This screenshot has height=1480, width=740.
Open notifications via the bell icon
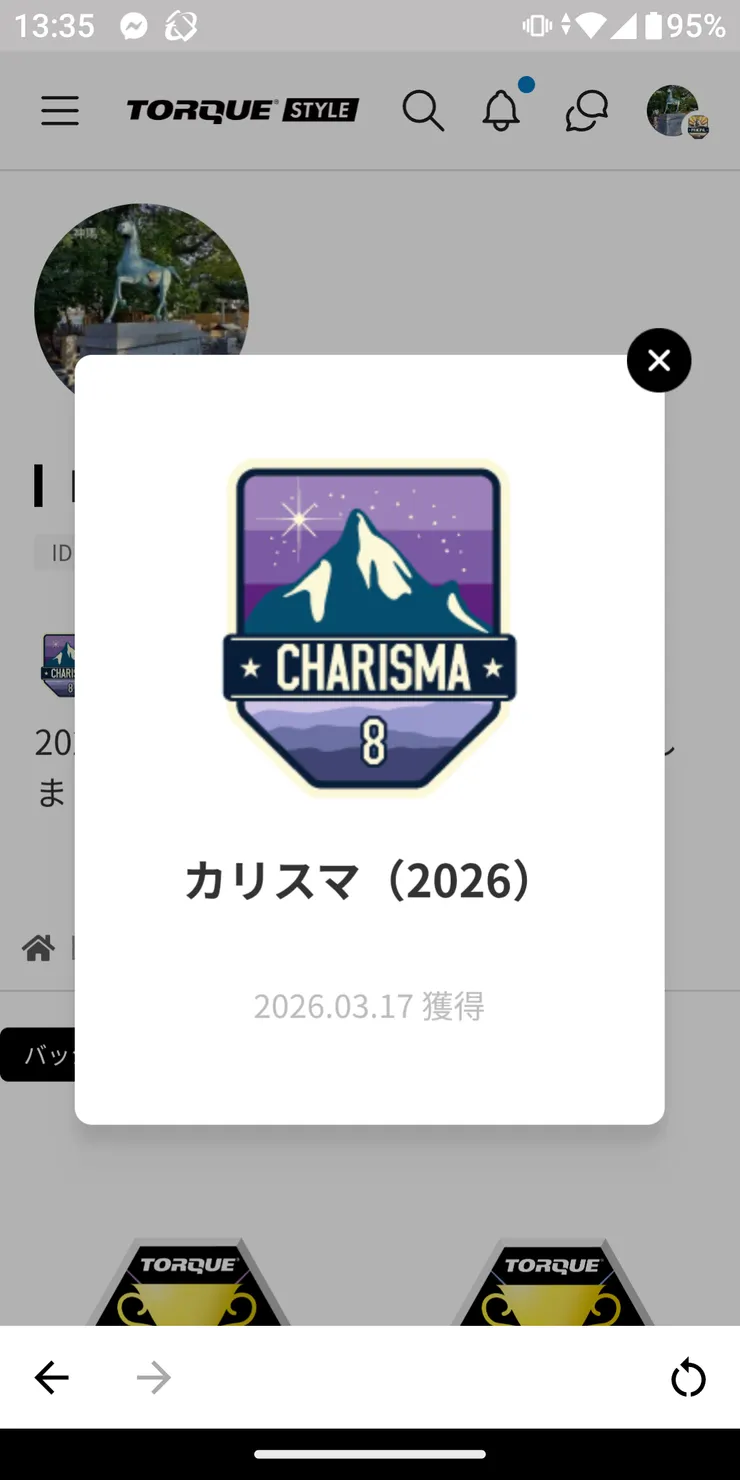pos(501,111)
